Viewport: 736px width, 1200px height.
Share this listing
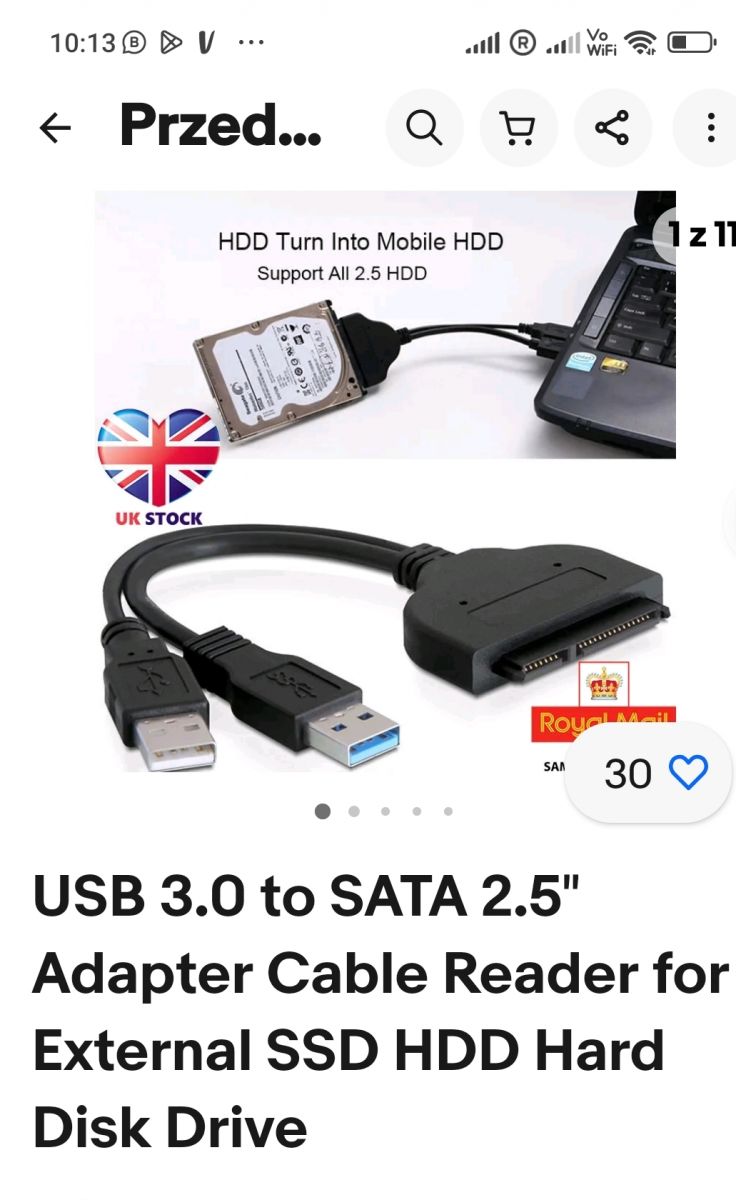(x=611, y=128)
